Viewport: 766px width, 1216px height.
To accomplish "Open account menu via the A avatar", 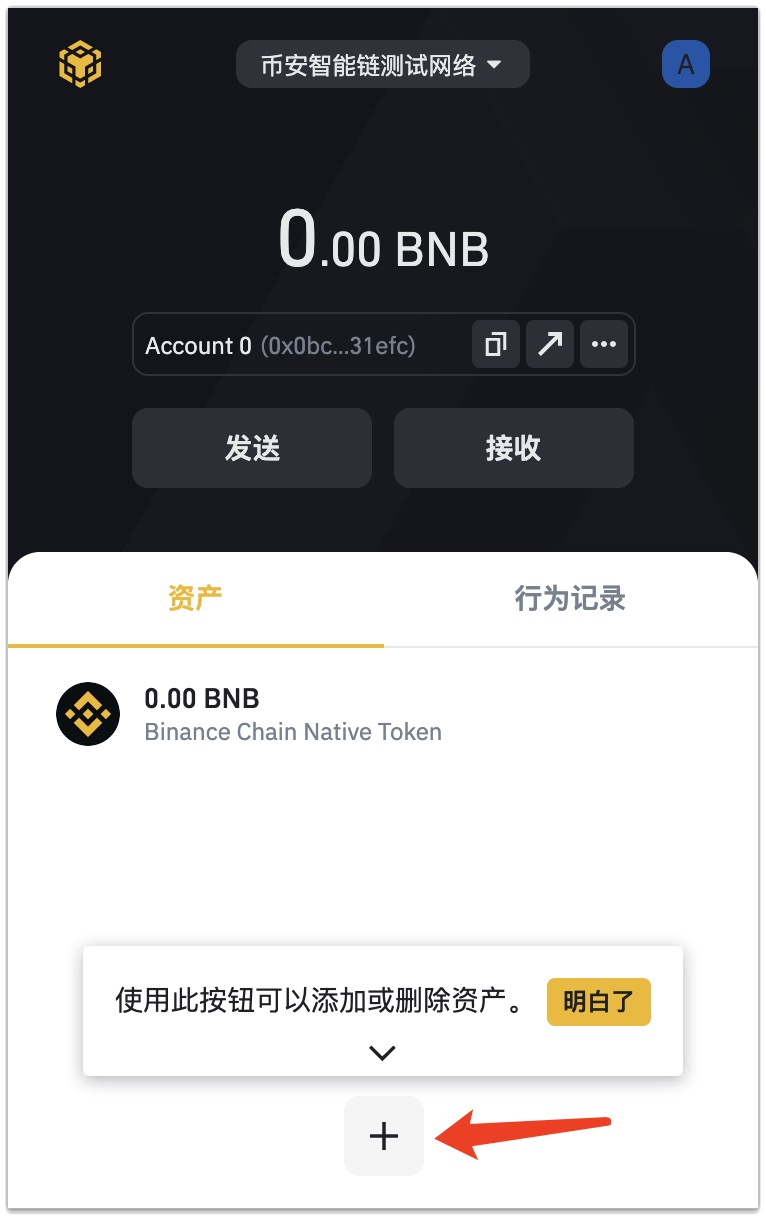I will [685, 63].
